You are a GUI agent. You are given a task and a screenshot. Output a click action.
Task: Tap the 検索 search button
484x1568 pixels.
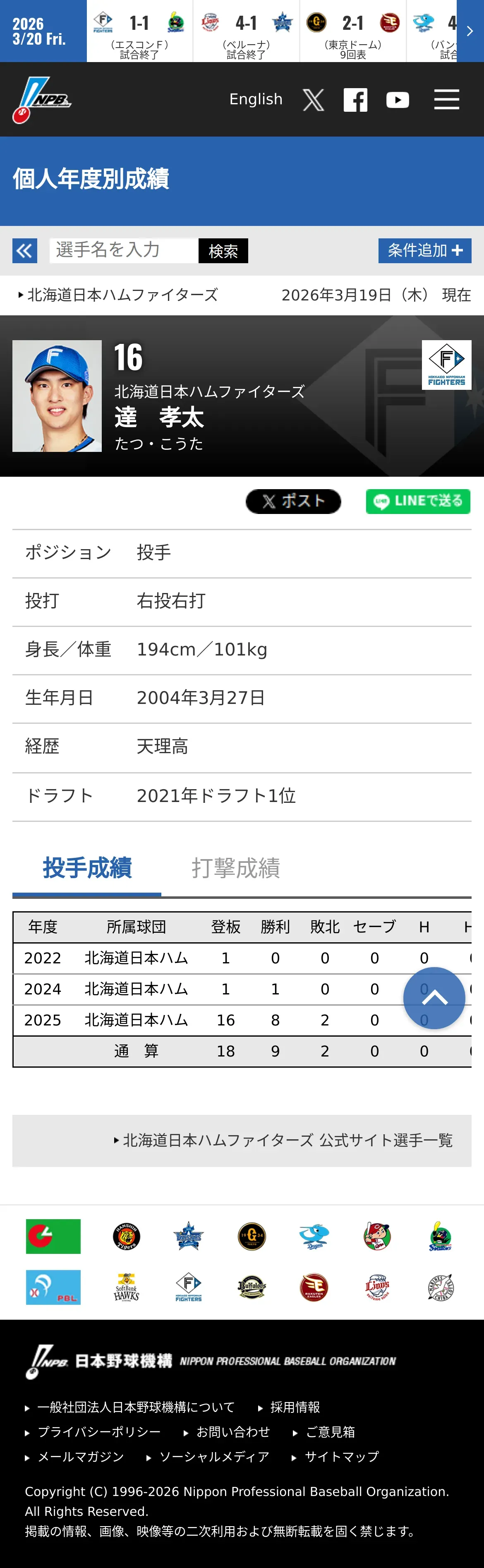(x=223, y=251)
